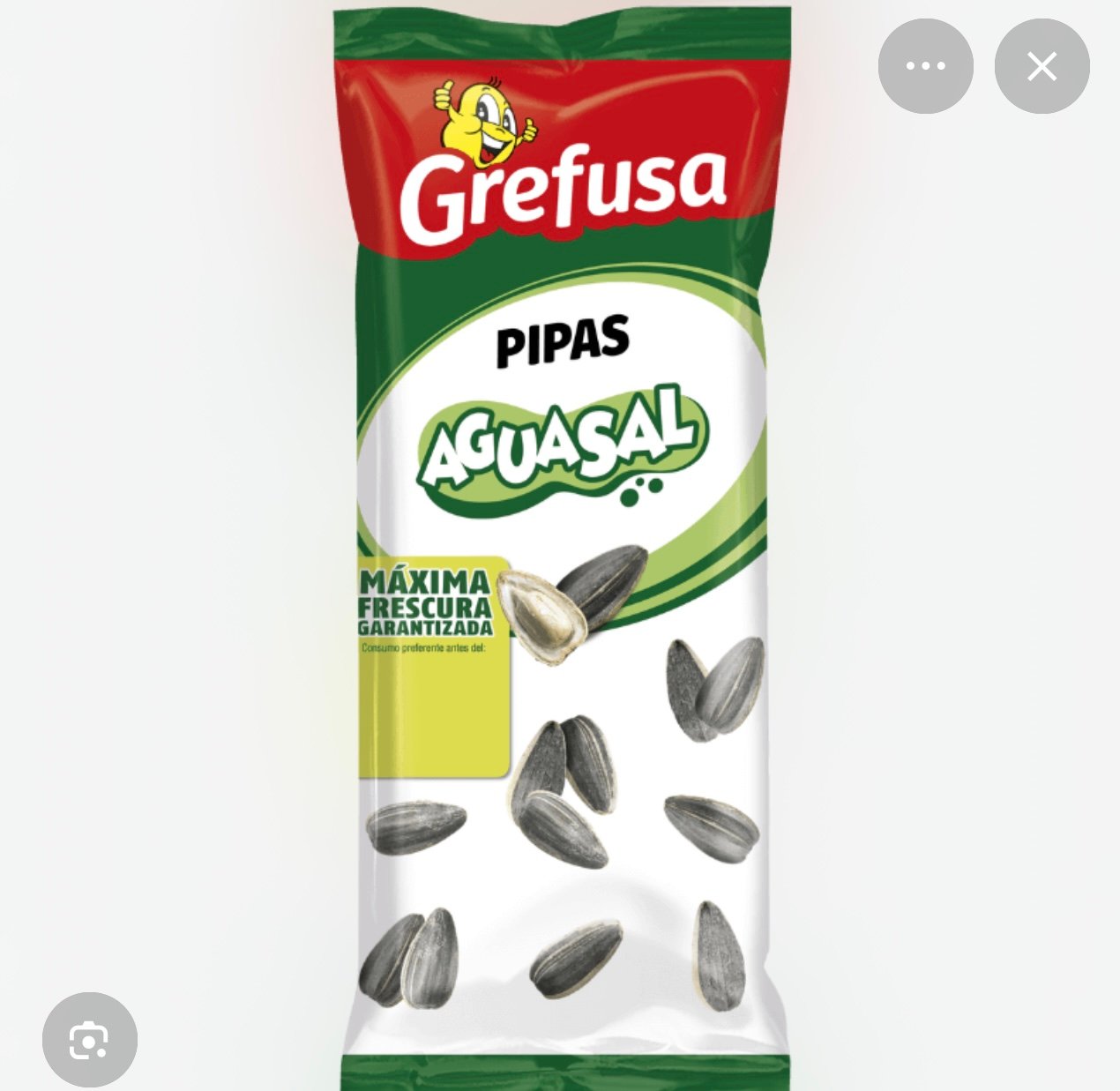Close the image viewer

(1042, 66)
